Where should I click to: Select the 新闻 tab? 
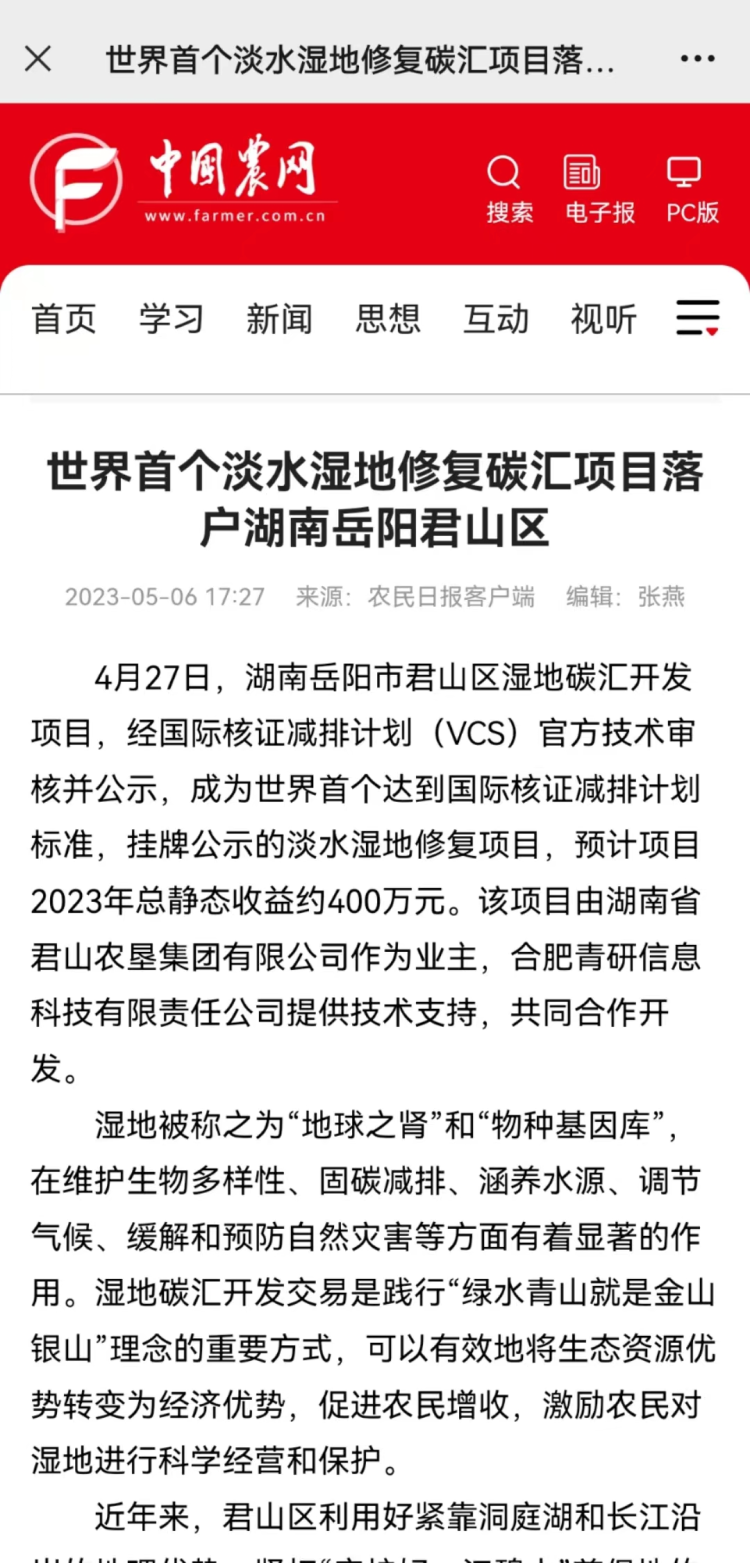(280, 319)
